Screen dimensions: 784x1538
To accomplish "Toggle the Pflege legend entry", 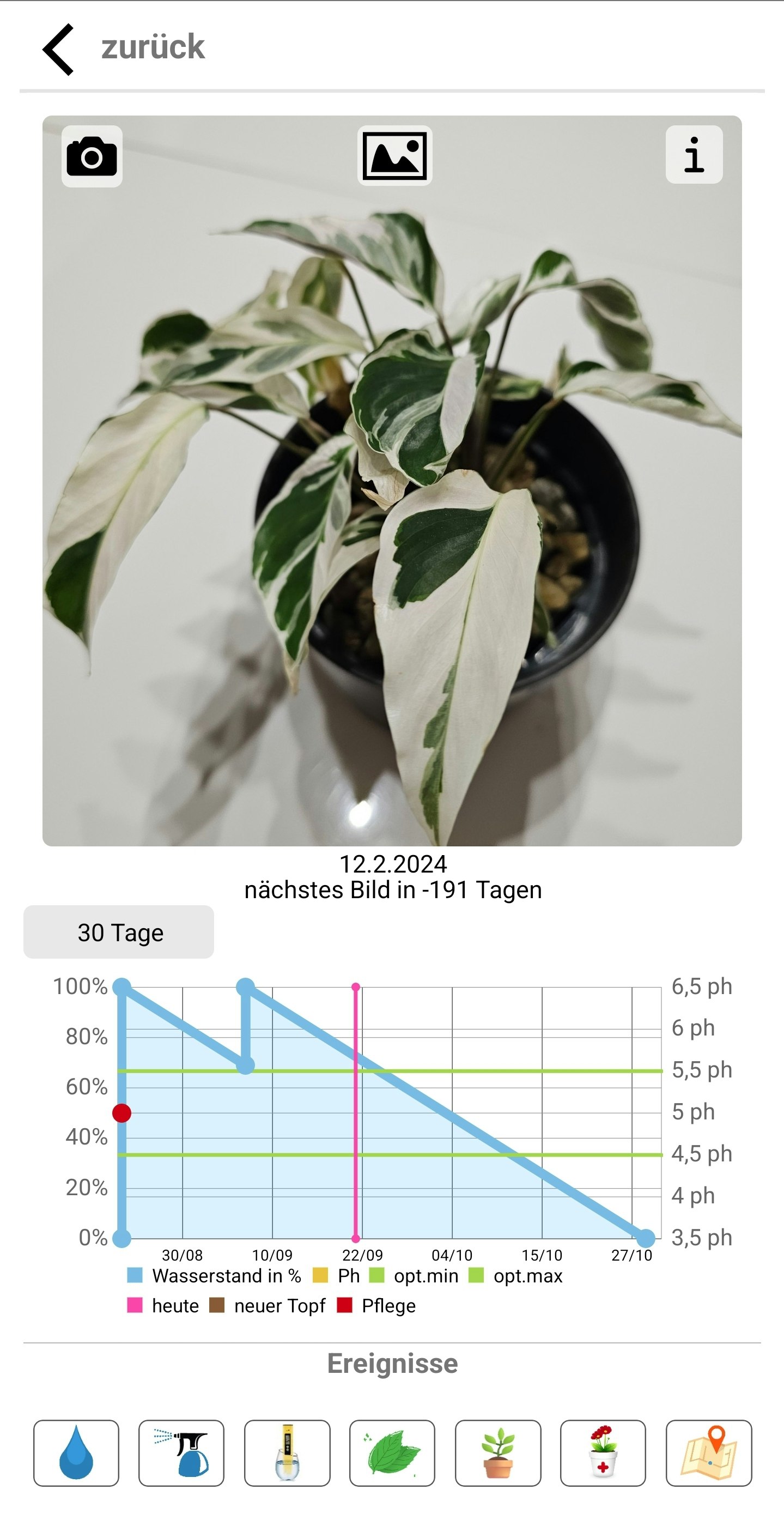I will 377,1306.
